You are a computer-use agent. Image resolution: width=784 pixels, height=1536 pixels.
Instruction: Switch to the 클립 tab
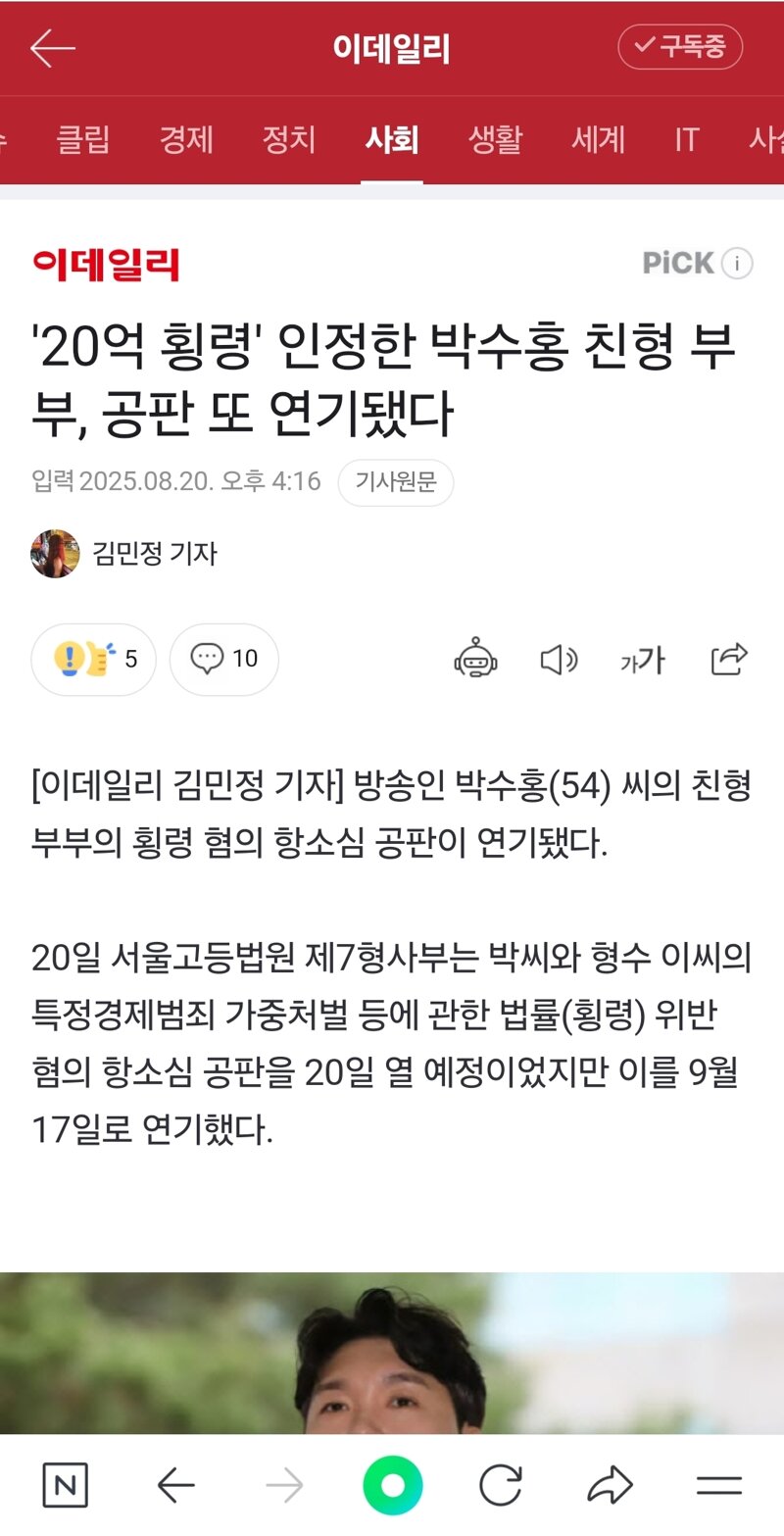point(83,140)
